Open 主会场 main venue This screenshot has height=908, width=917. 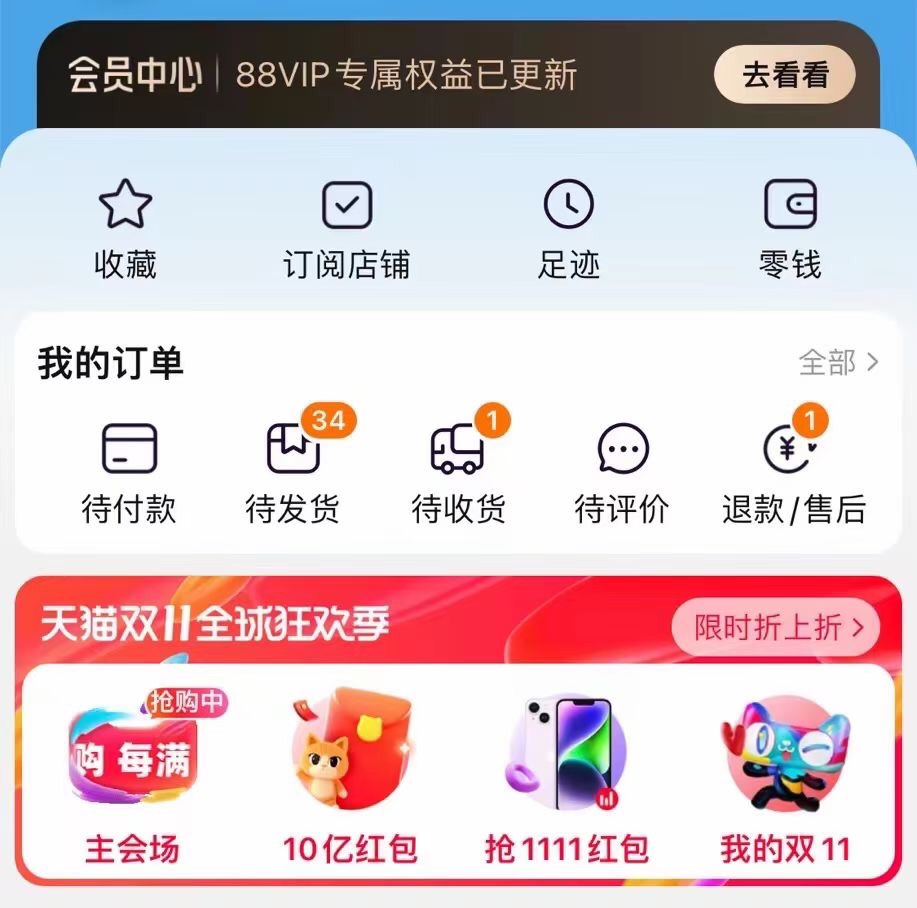pyautogui.click(x=133, y=780)
